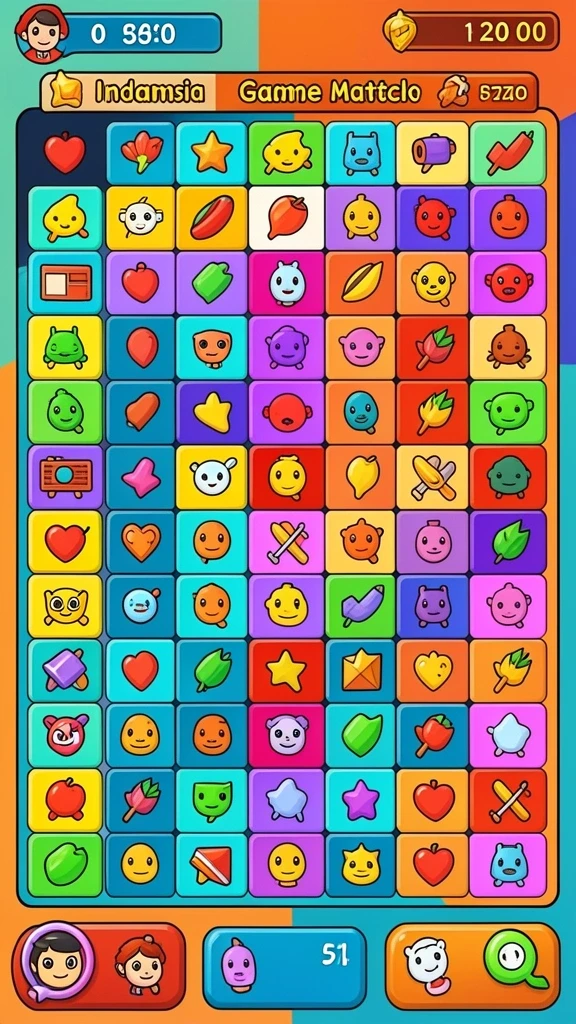Select the orange star on the cyan tile

[x=212, y=152]
